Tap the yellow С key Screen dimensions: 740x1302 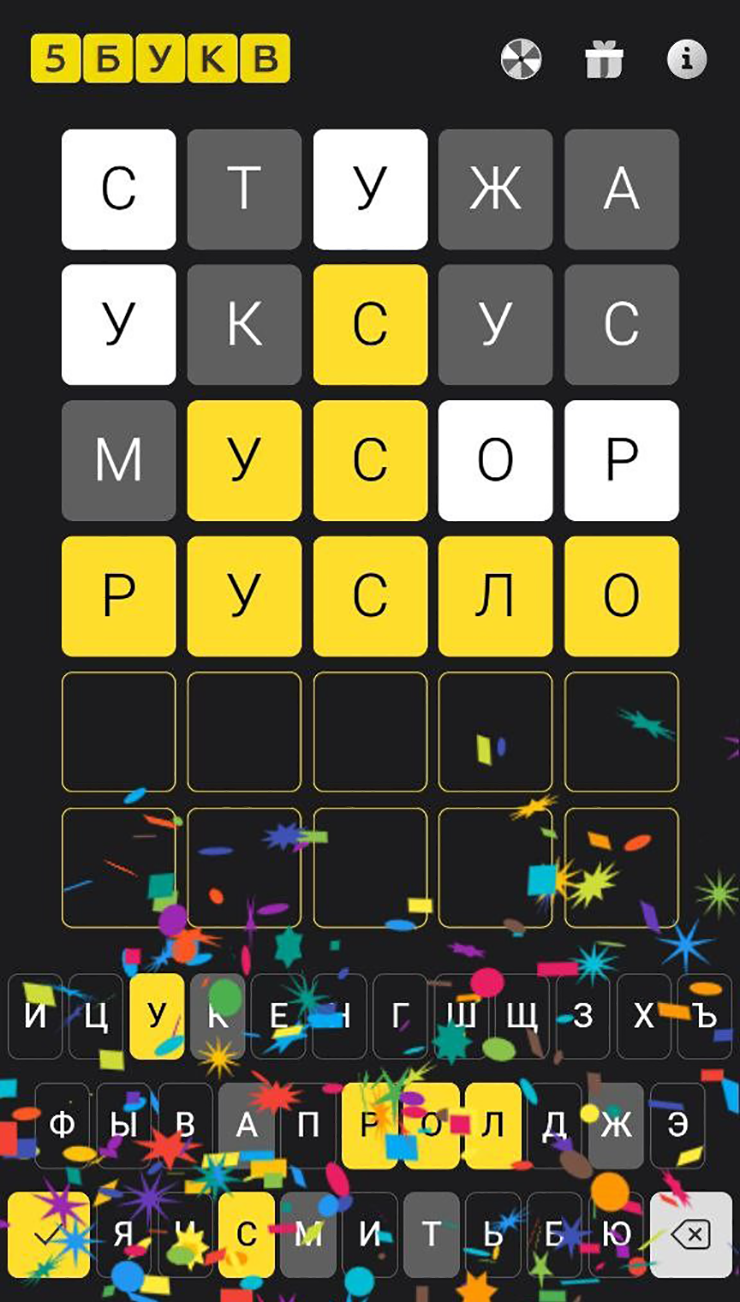click(246, 1235)
